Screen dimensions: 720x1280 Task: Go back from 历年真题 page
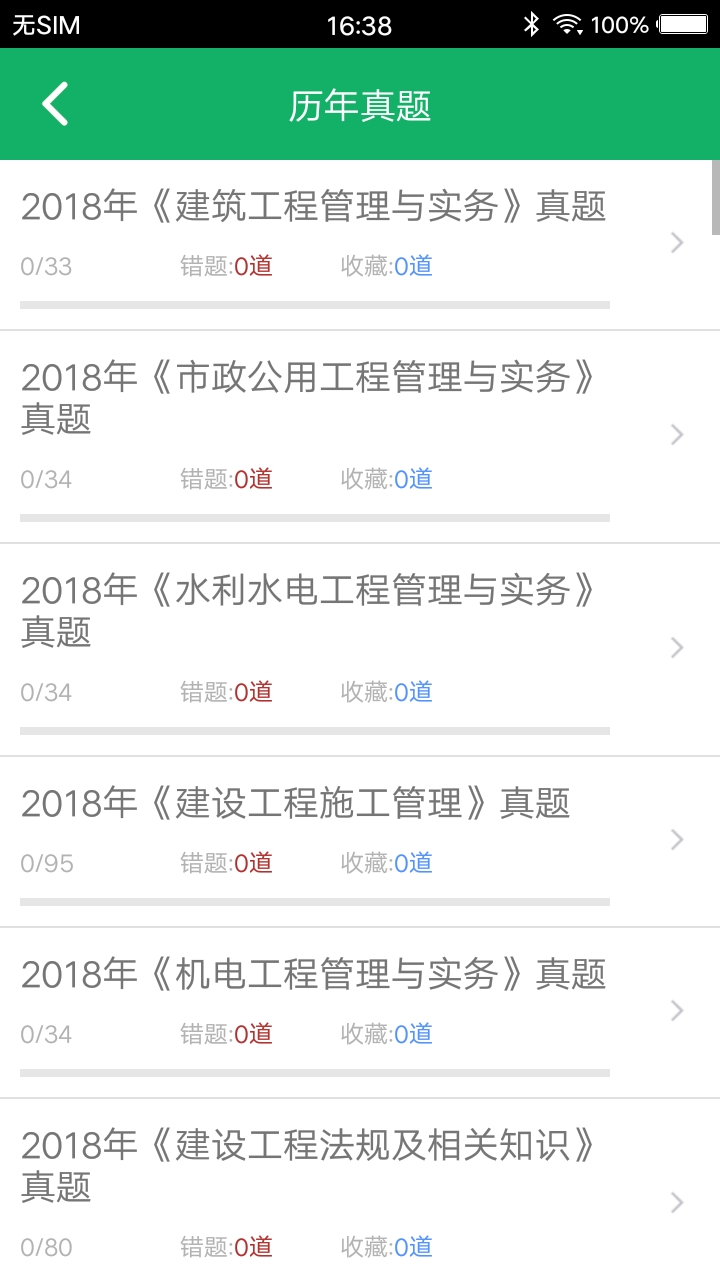pyautogui.click(x=55, y=104)
